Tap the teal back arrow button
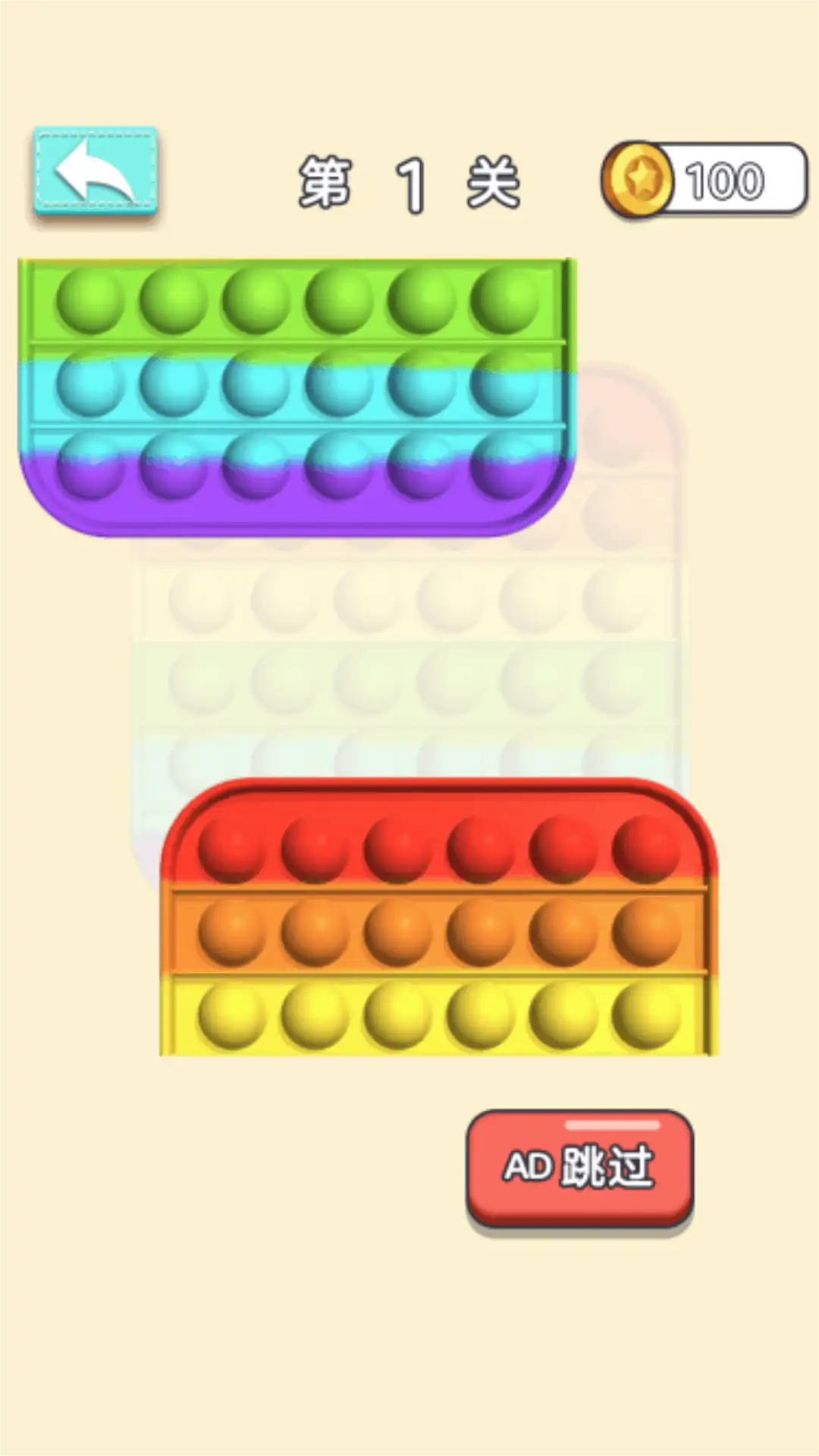819x1456 pixels. coord(96,171)
